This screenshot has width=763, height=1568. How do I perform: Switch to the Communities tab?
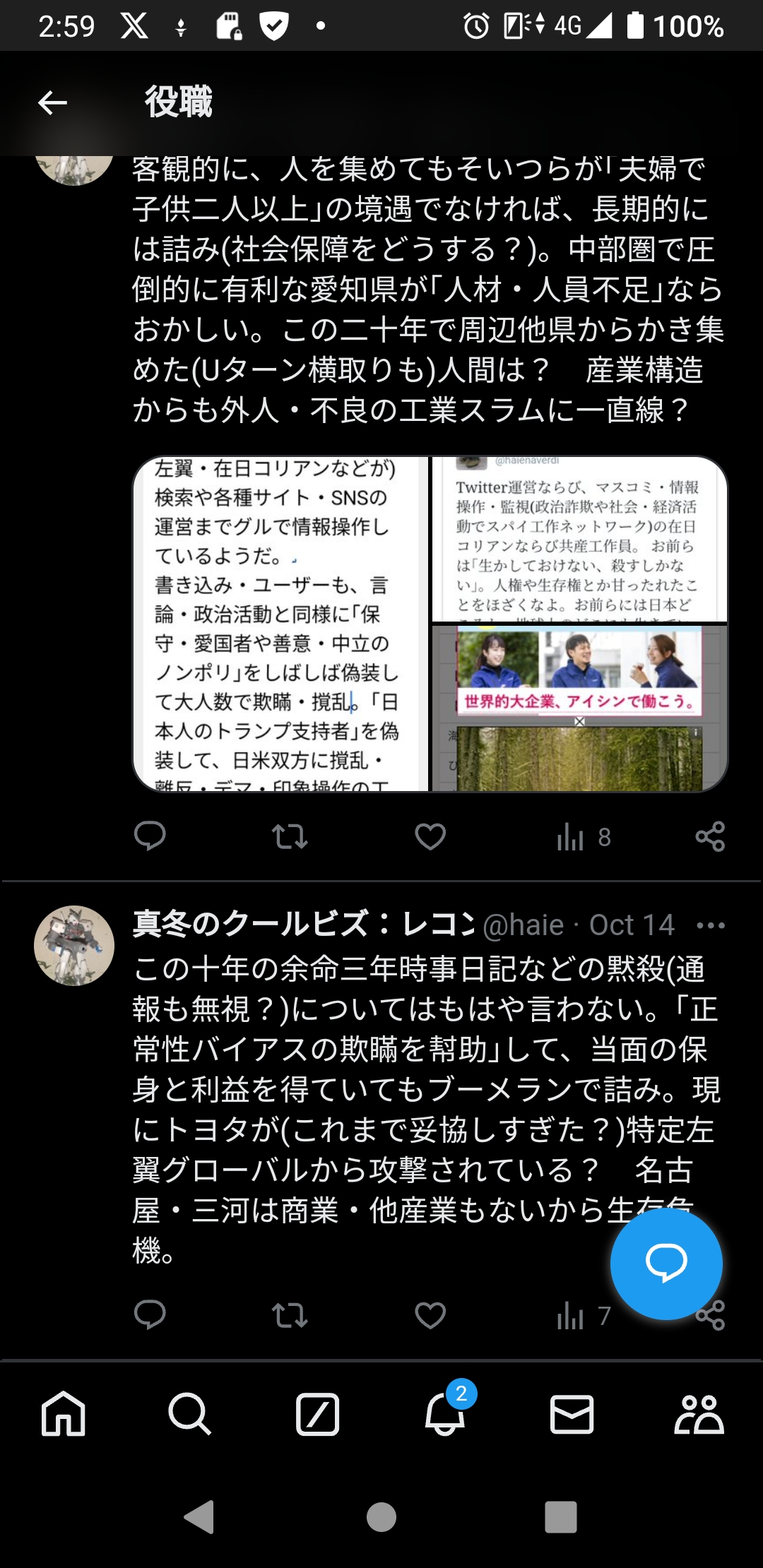(x=699, y=1414)
